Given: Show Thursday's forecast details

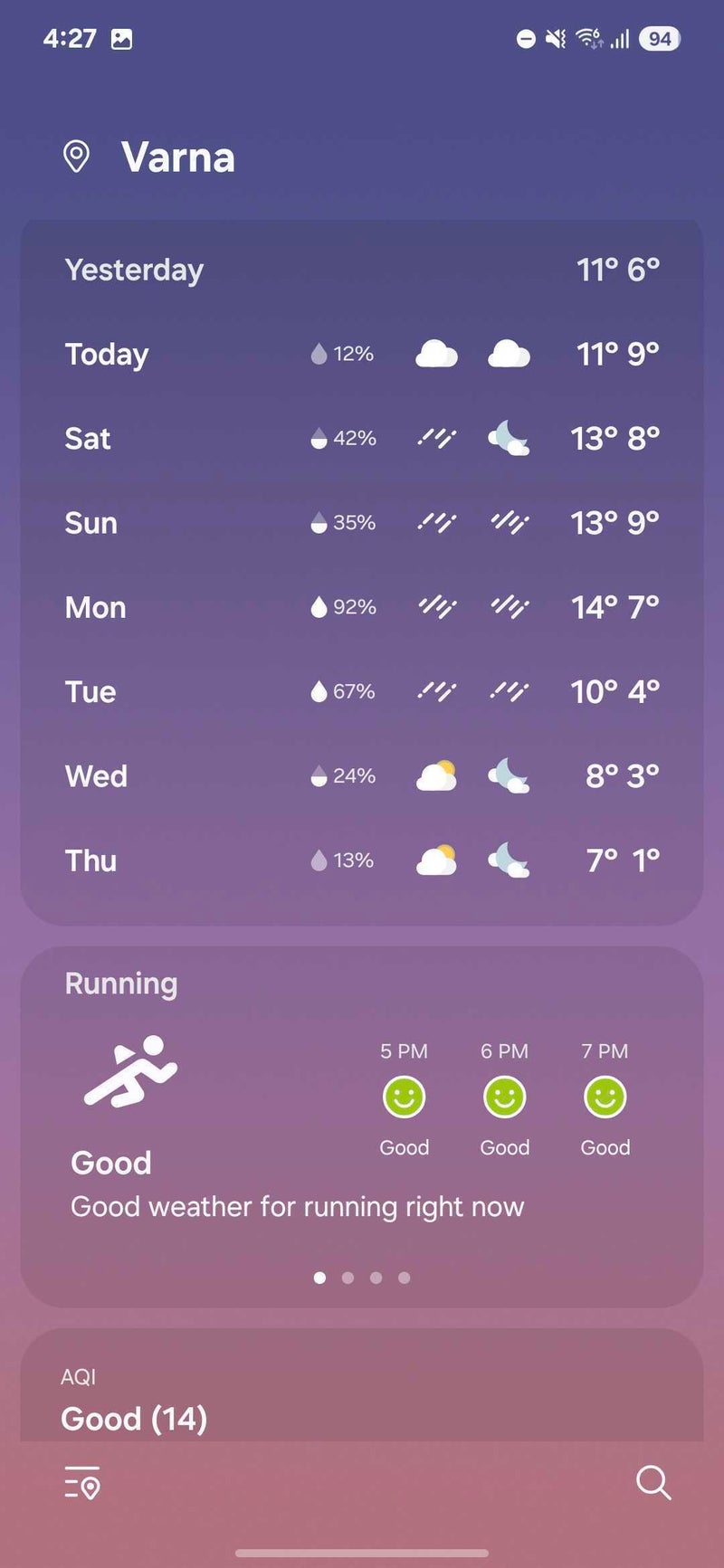Looking at the screenshot, I should coord(362,860).
